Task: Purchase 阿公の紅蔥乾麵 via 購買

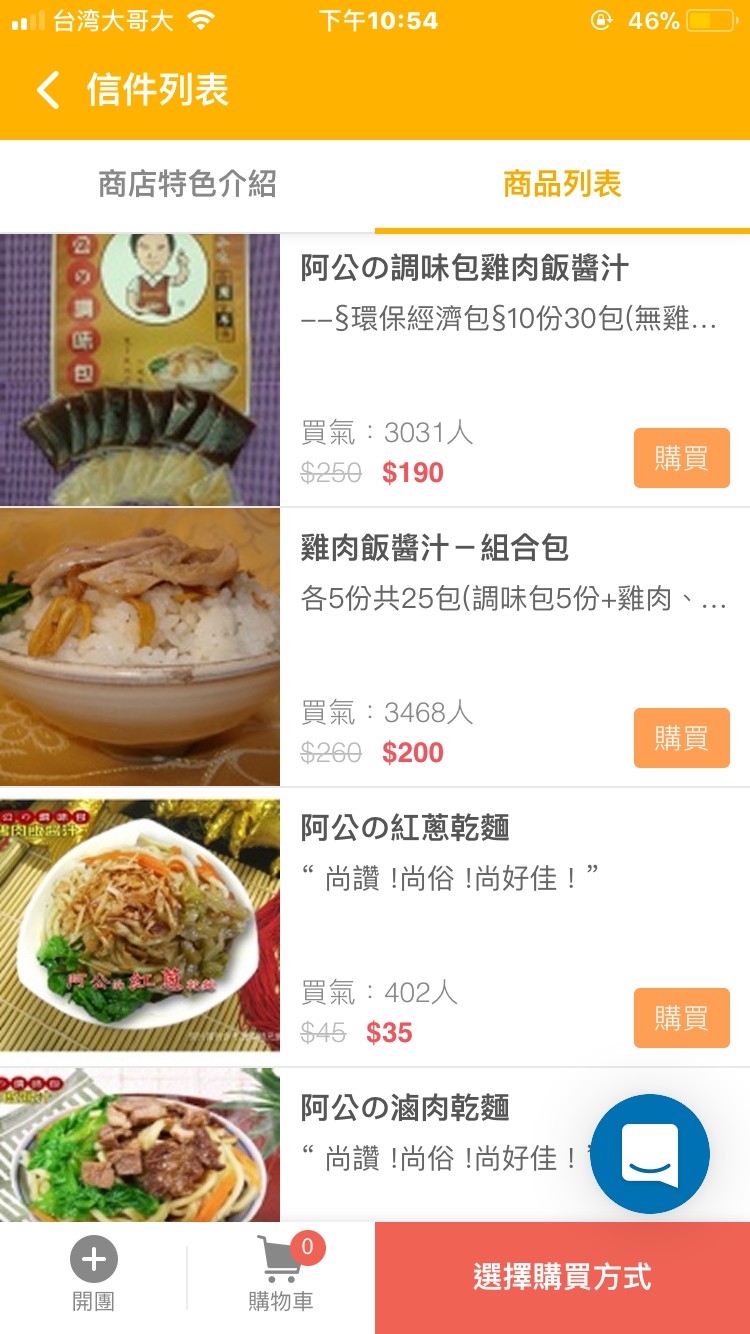Action: pyautogui.click(x=681, y=1018)
